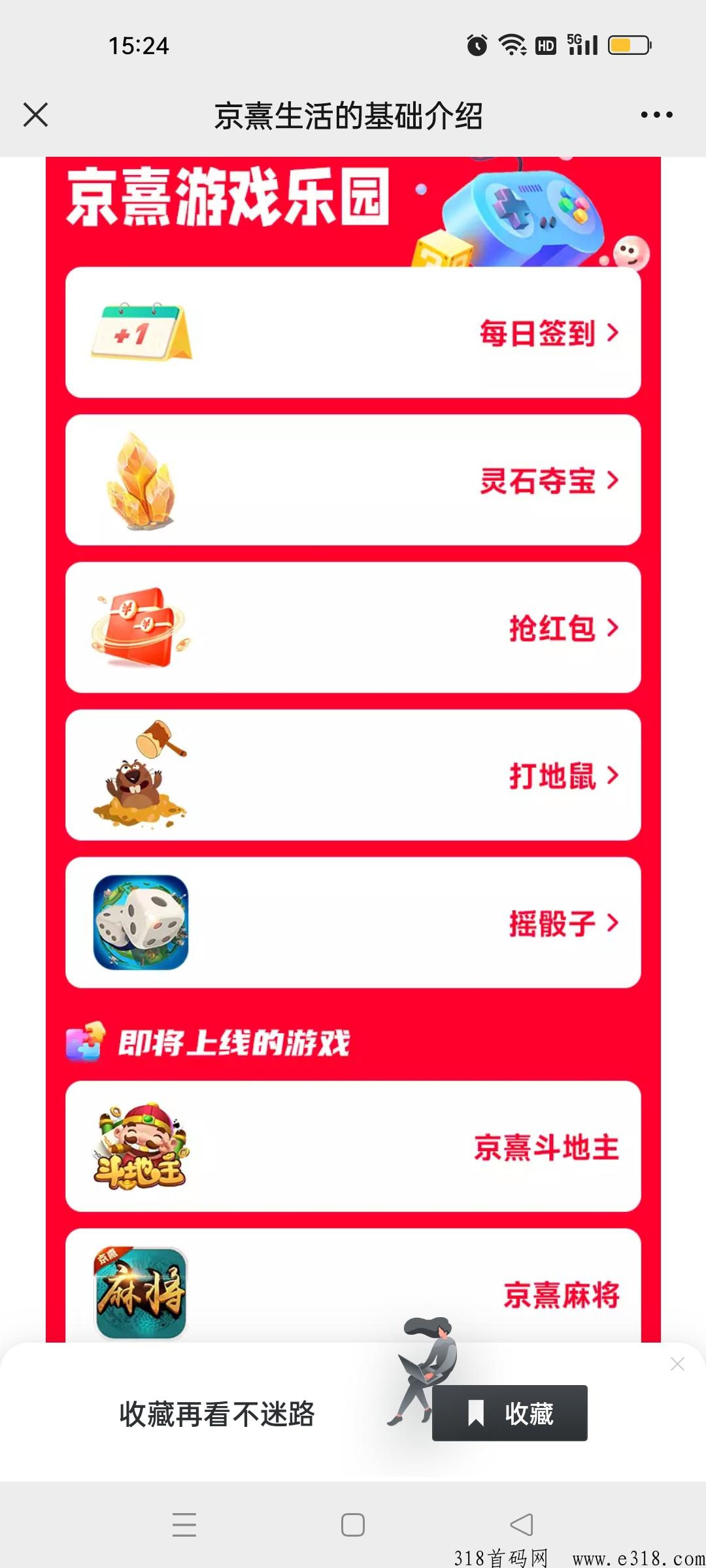The image size is (706, 1568).
Task: Select the 摇骰子 dice icon
Action: (x=141, y=923)
